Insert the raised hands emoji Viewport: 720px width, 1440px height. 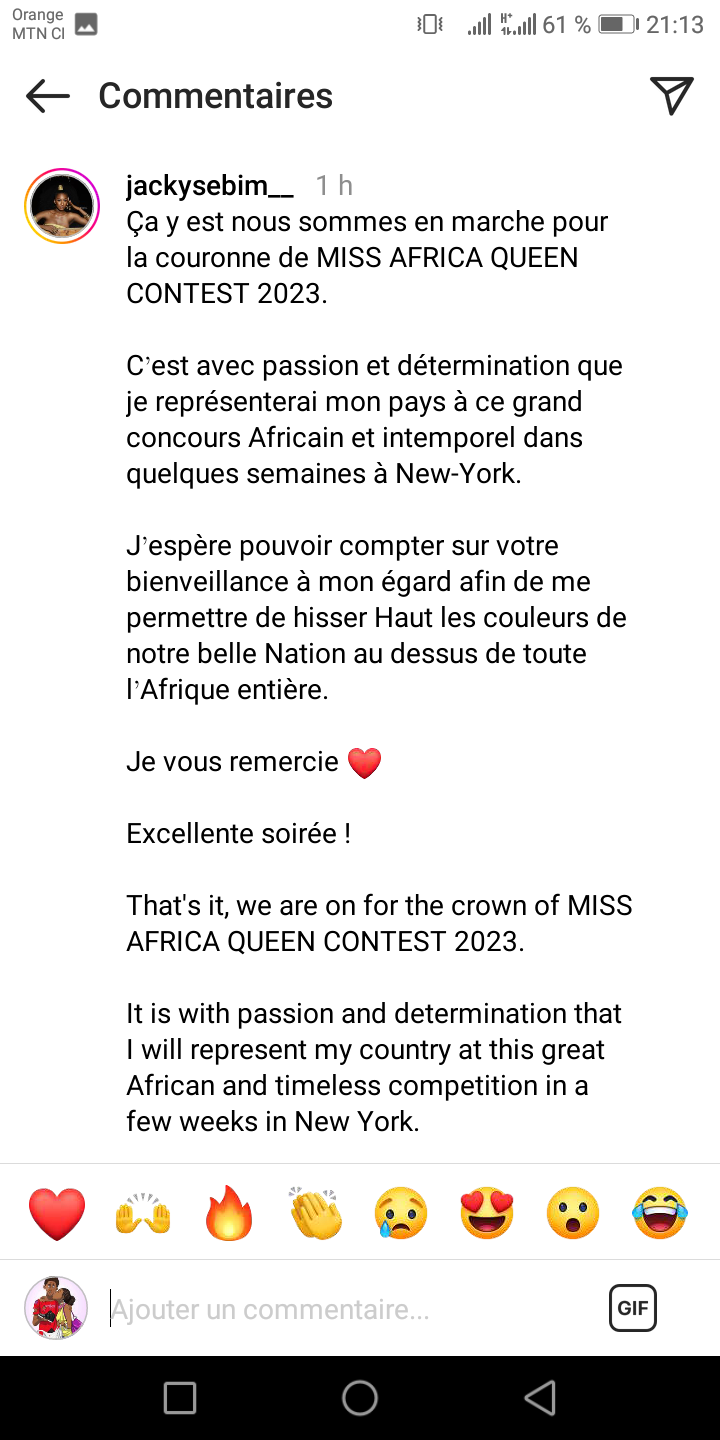(x=144, y=1214)
